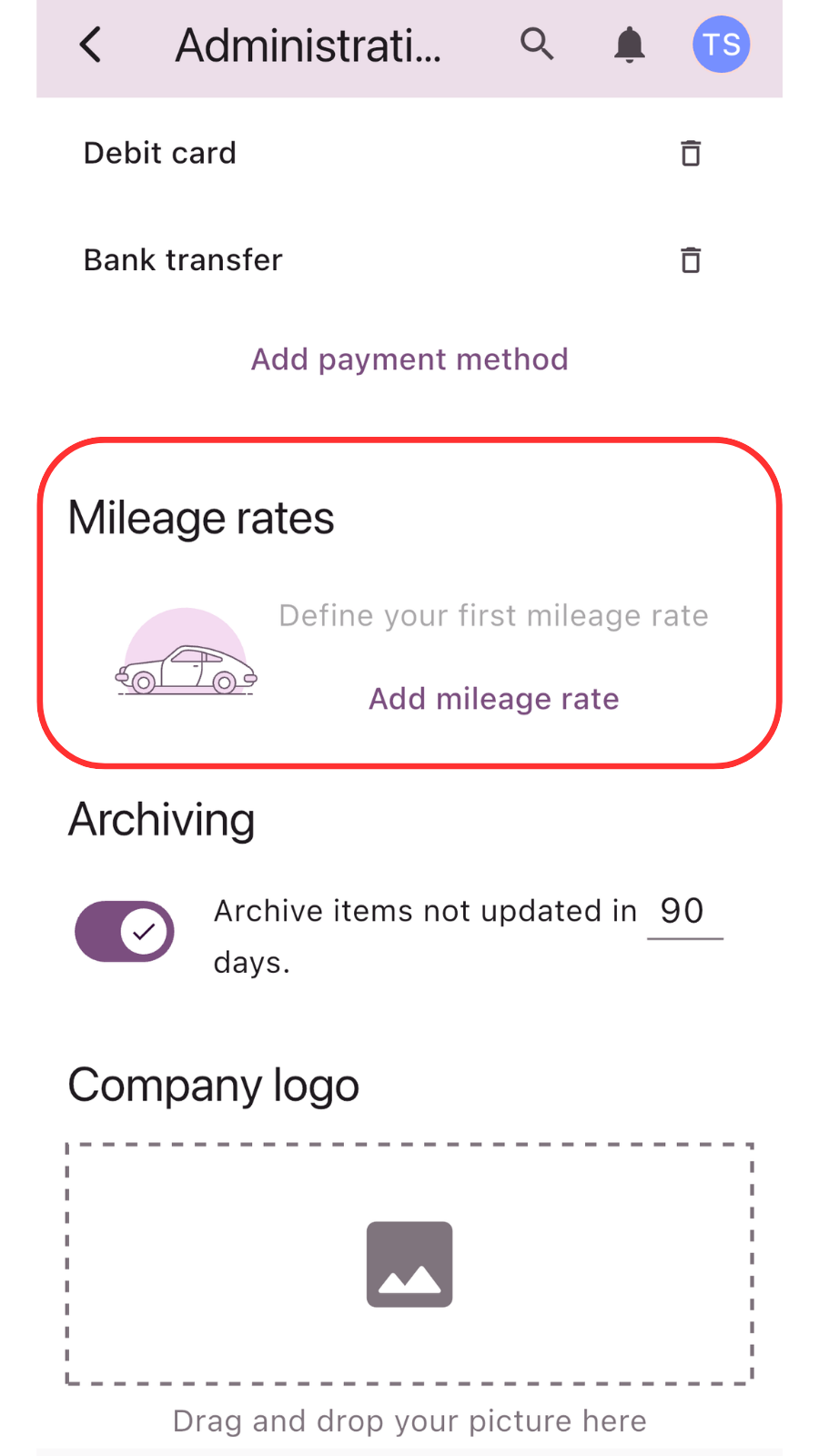This screenshot has height=1456, width=819.
Task: Tap Add payment method
Action: point(409,359)
